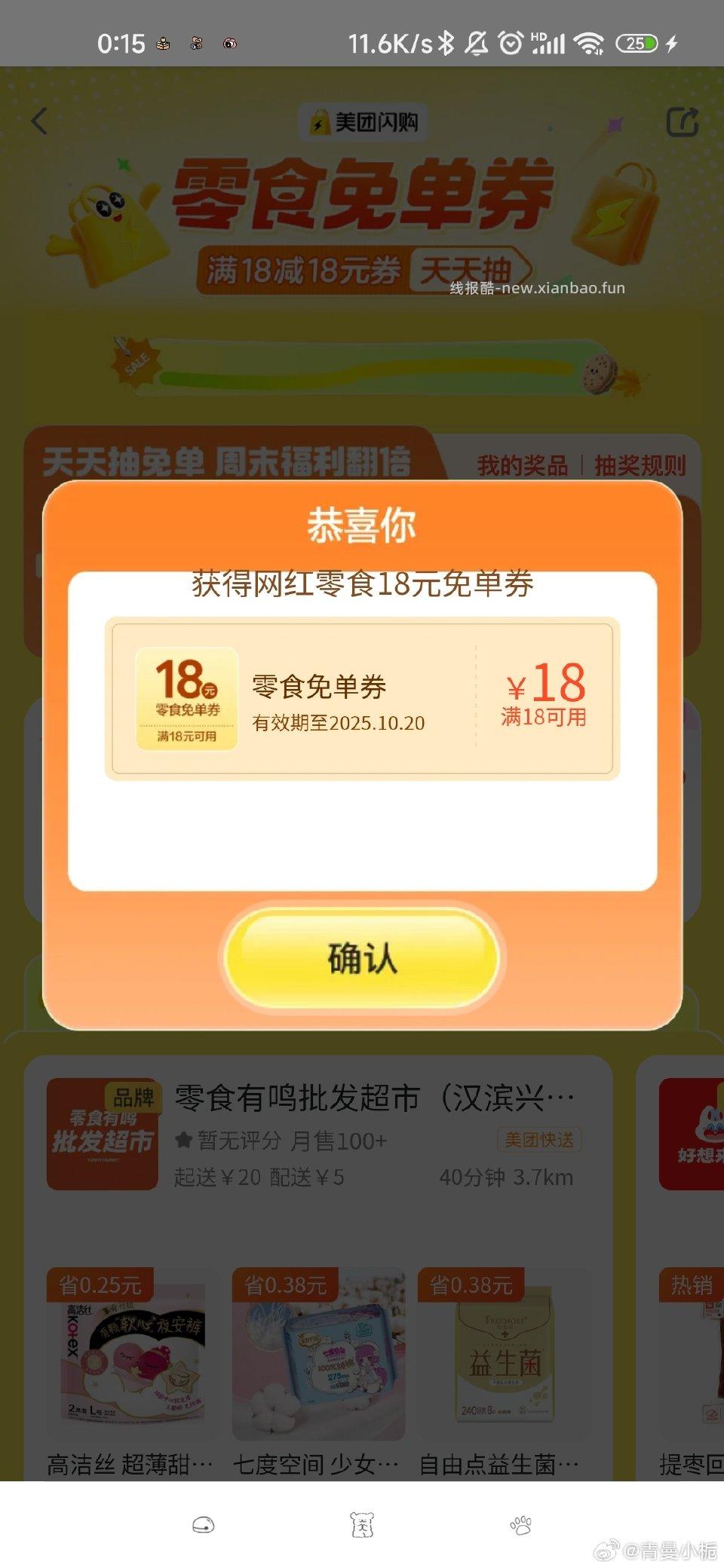Tap the back arrow at top left
Image resolution: width=724 pixels, height=1568 pixels.
click(39, 121)
